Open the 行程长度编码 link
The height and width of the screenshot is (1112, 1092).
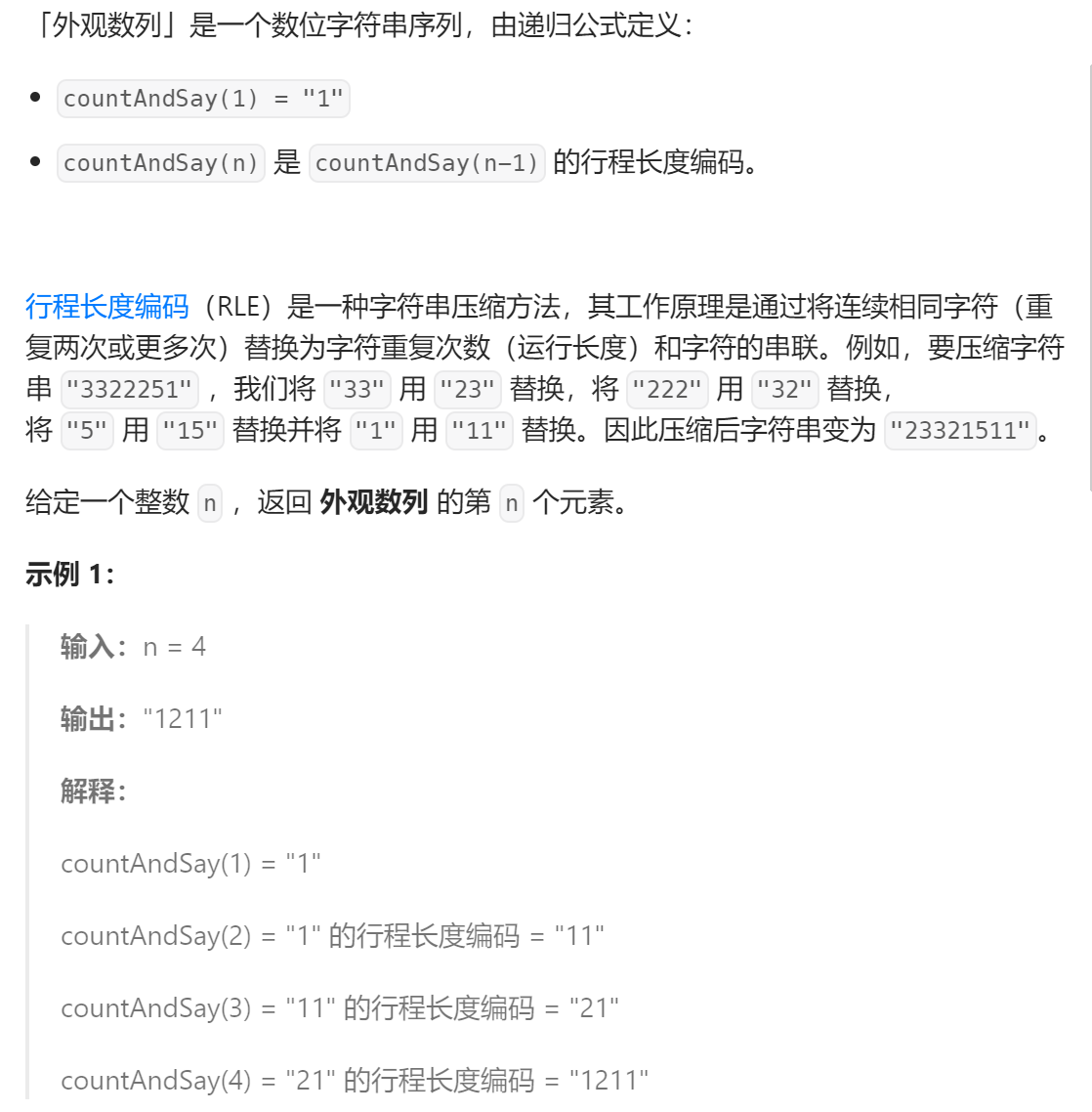tap(107, 307)
